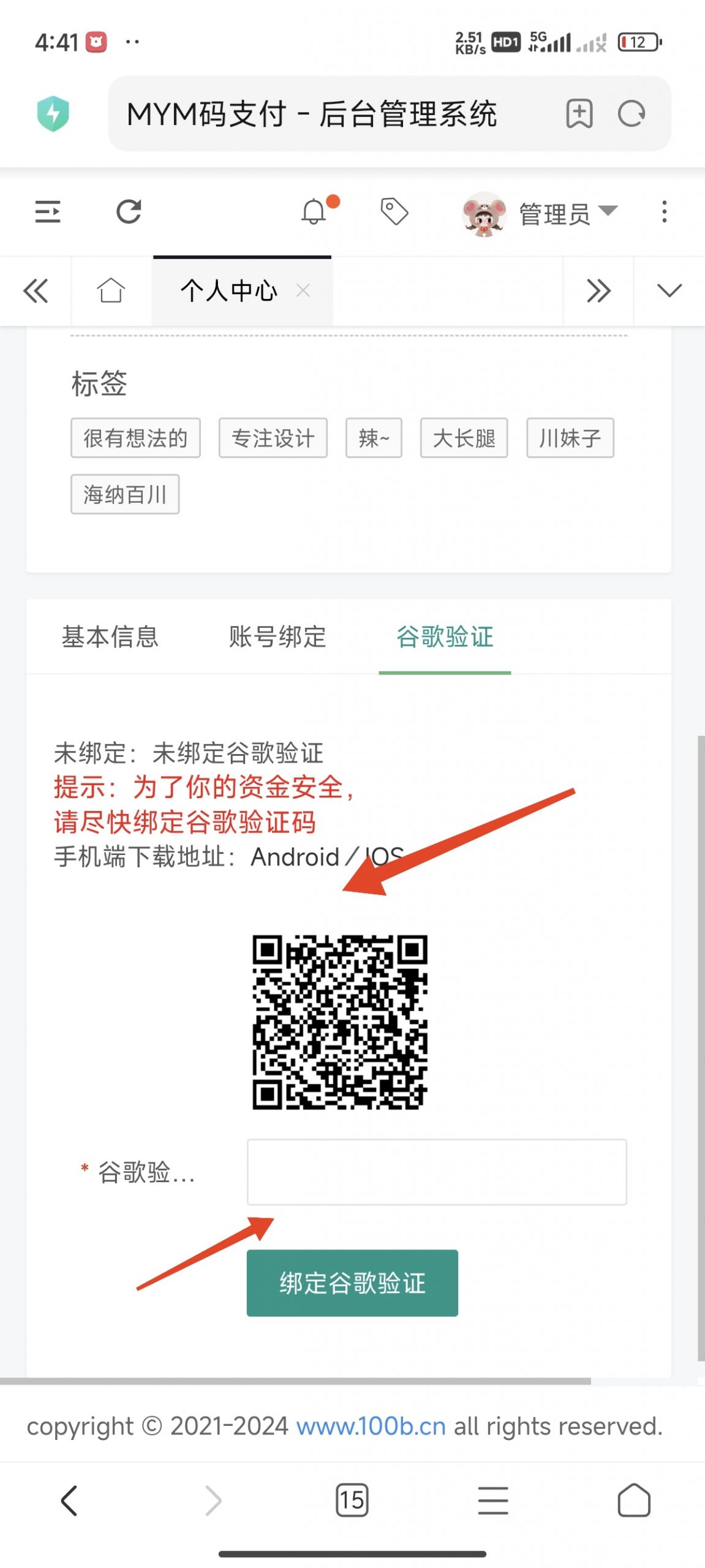Screen dimensions: 705x1568
Task: Expand the tab options chevron
Action: (x=669, y=290)
